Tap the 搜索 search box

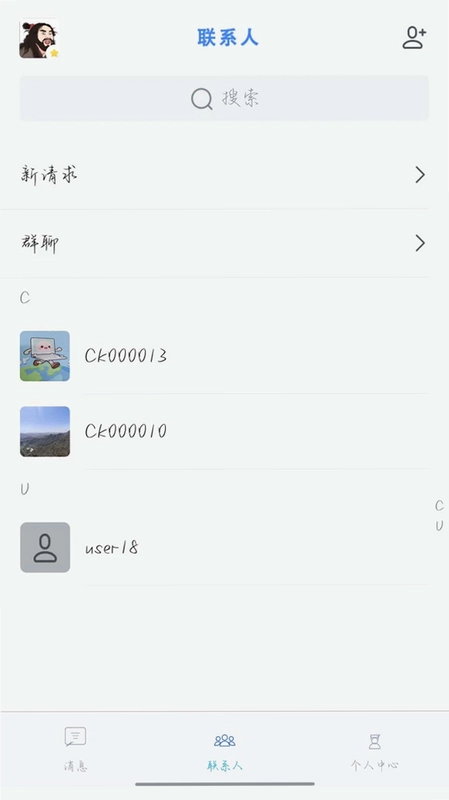224,98
